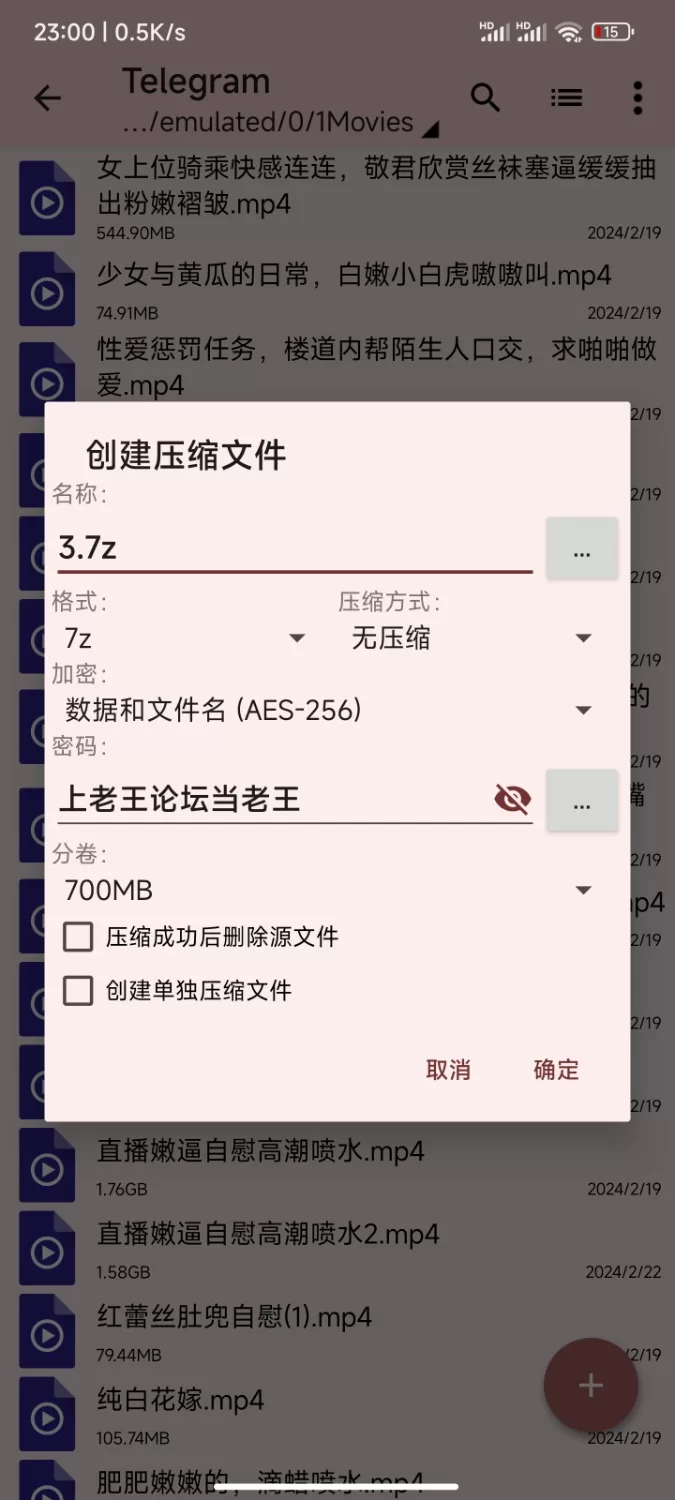This screenshot has height=1500, width=675.
Task: Expand the 7z format dropdown
Action: 185,638
